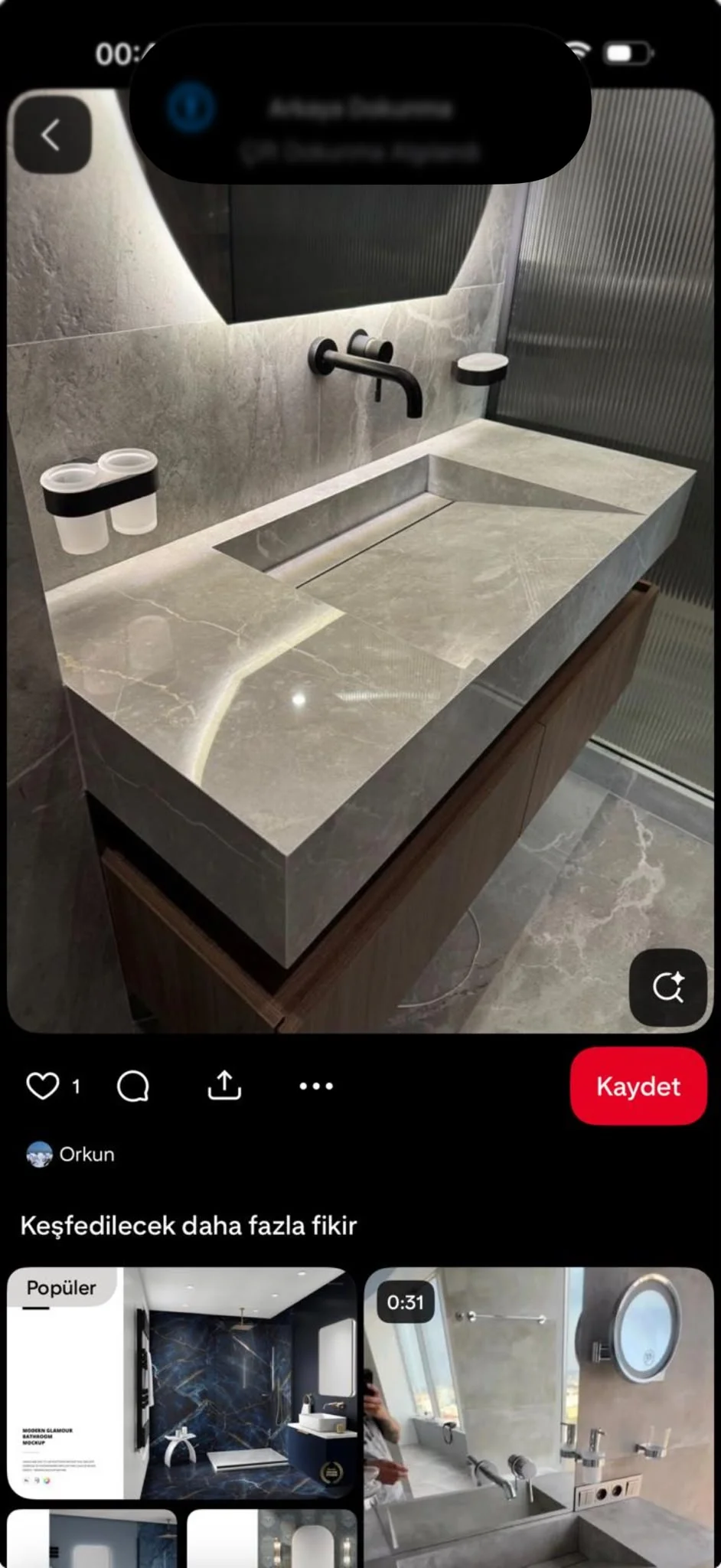Open visual search on the sink photo
The width and height of the screenshot is (721, 1568).
667,986
